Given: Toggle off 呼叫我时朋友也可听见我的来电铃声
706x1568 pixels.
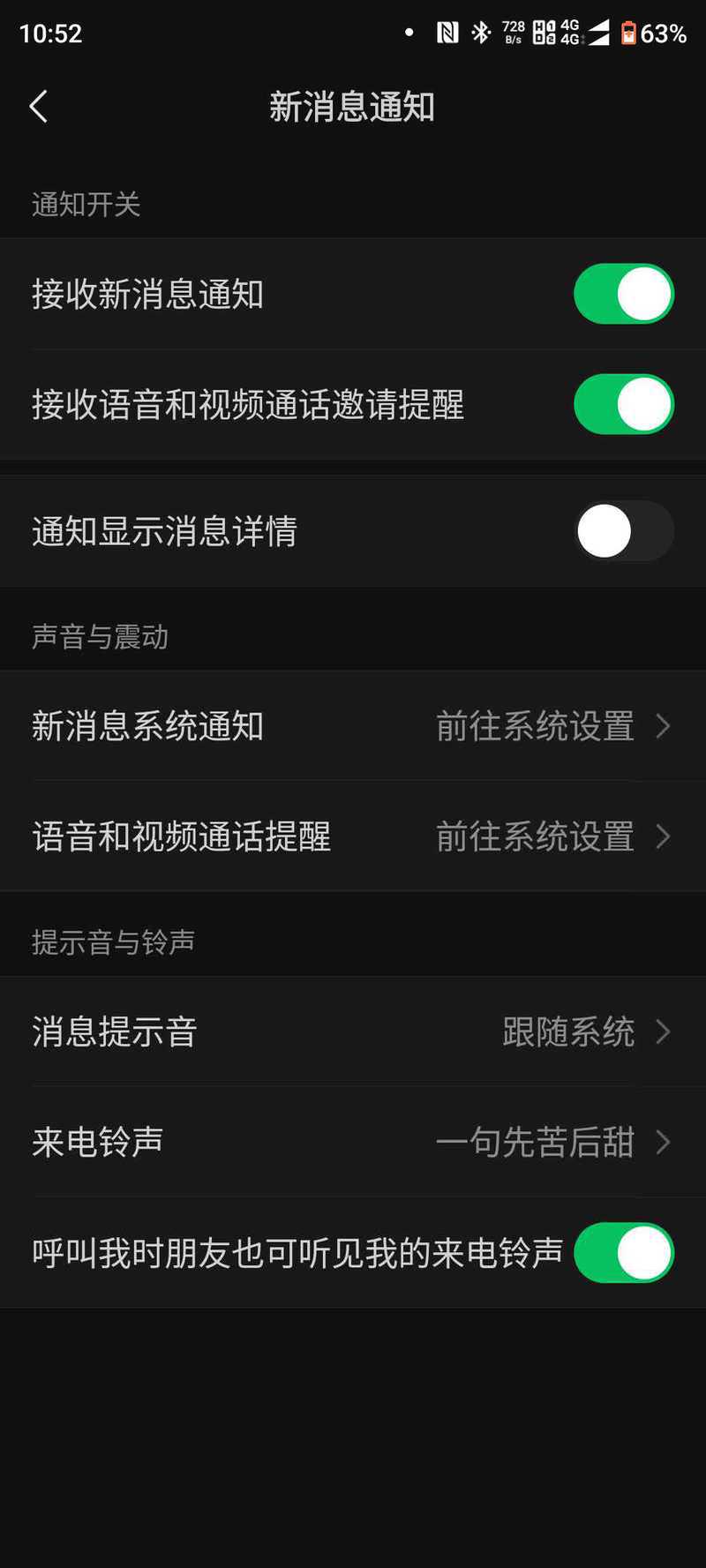Looking at the screenshot, I should 623,1252.
